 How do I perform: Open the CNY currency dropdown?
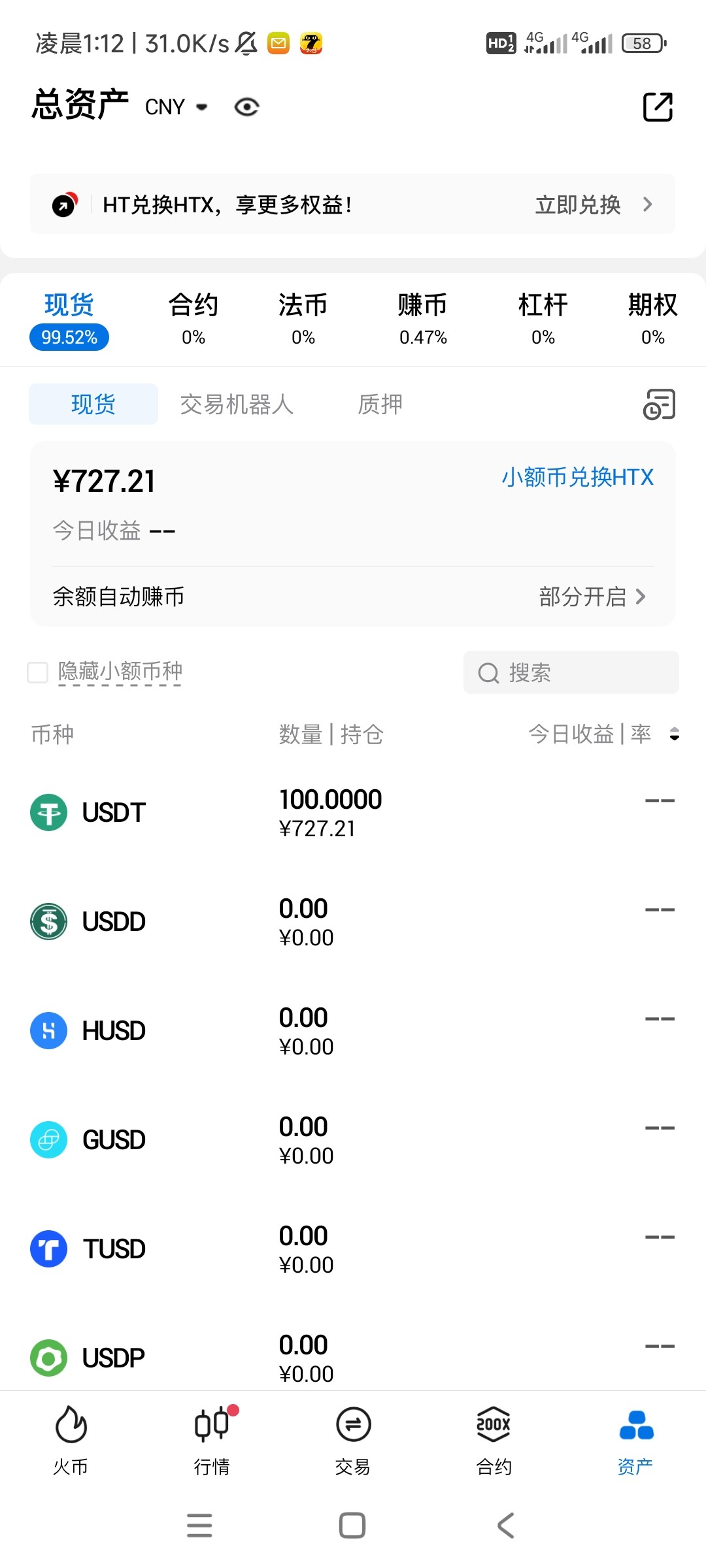(x=176, y=107)
